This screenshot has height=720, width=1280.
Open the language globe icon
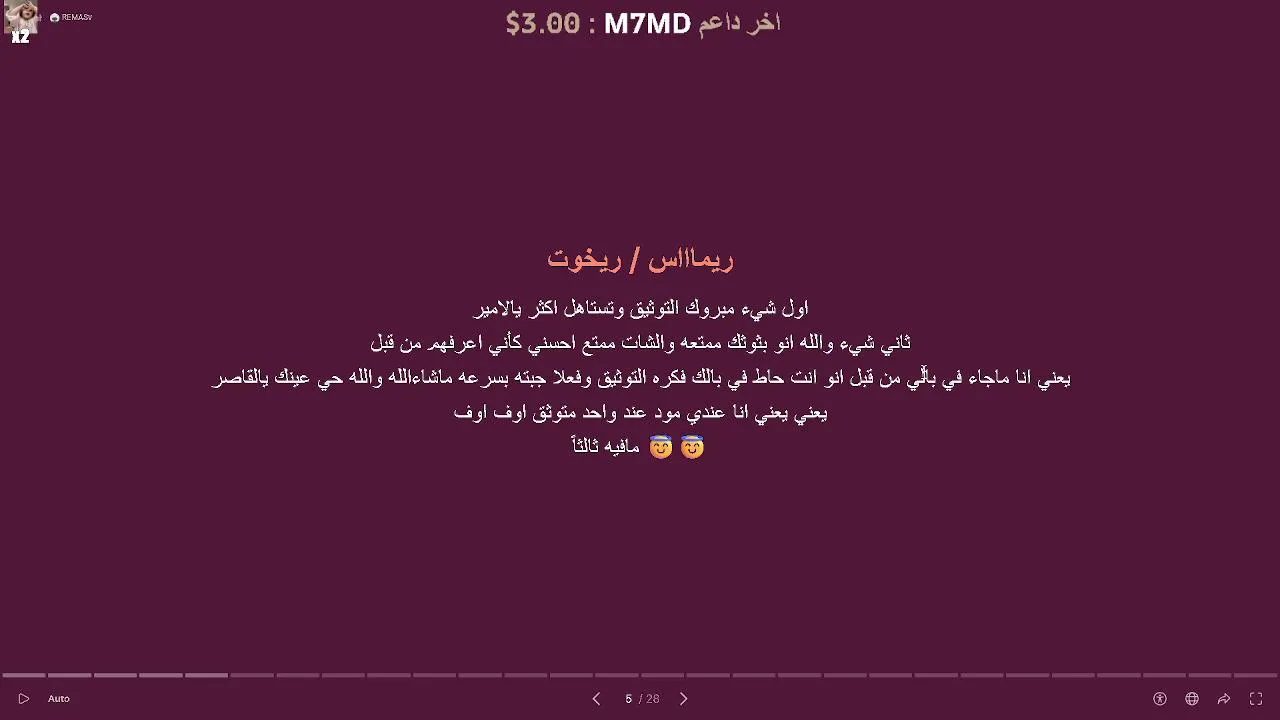coord(1192,699)
